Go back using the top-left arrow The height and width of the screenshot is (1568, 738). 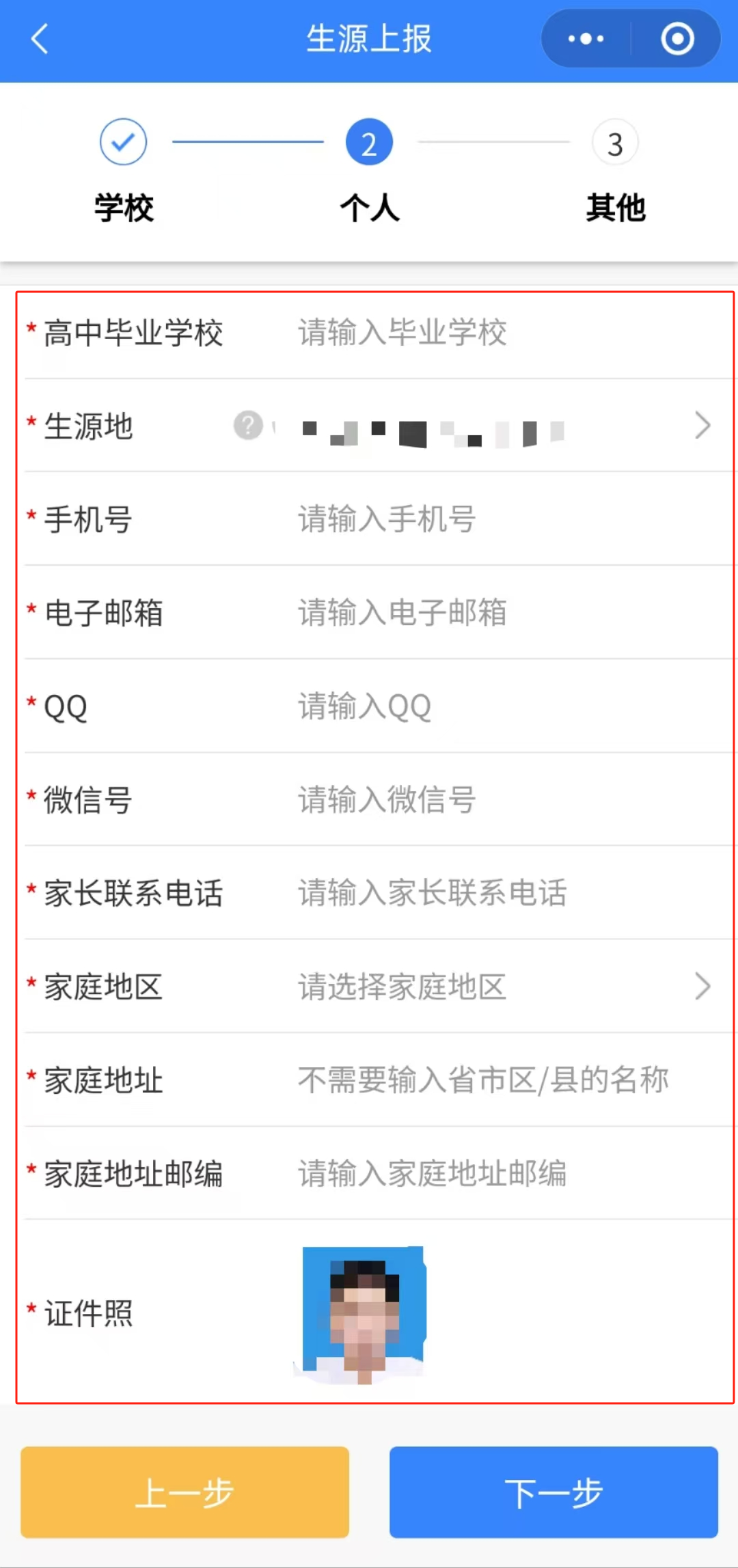[x=40, y=39]
